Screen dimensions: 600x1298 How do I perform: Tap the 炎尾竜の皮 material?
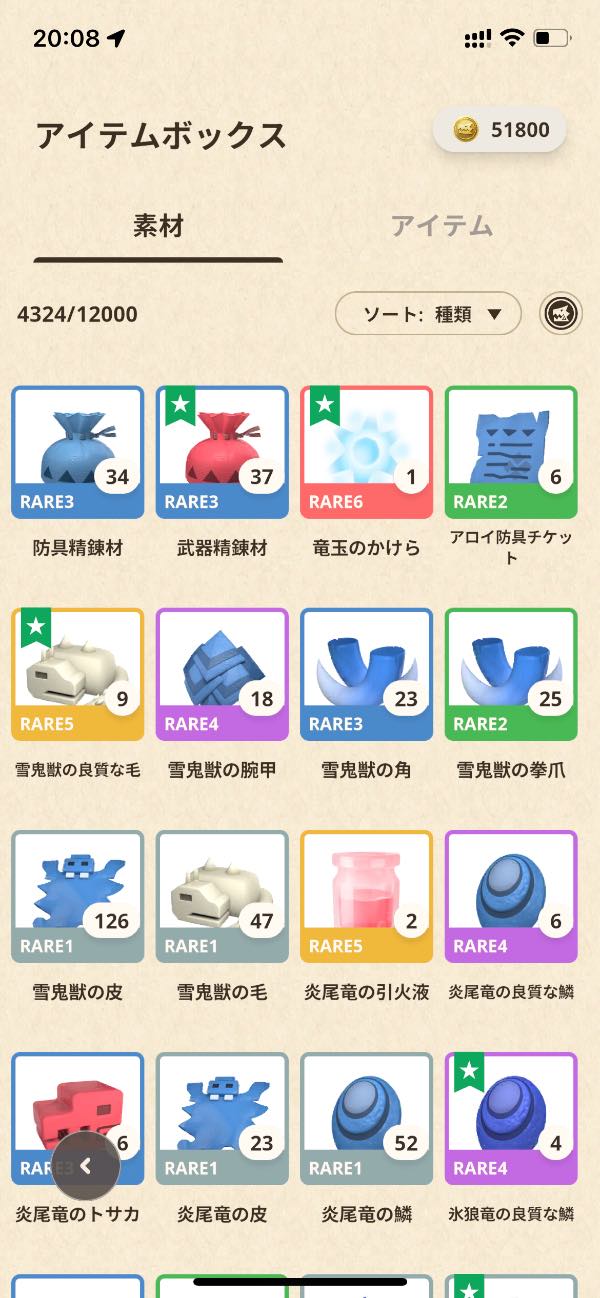(x=222, y=1118)
